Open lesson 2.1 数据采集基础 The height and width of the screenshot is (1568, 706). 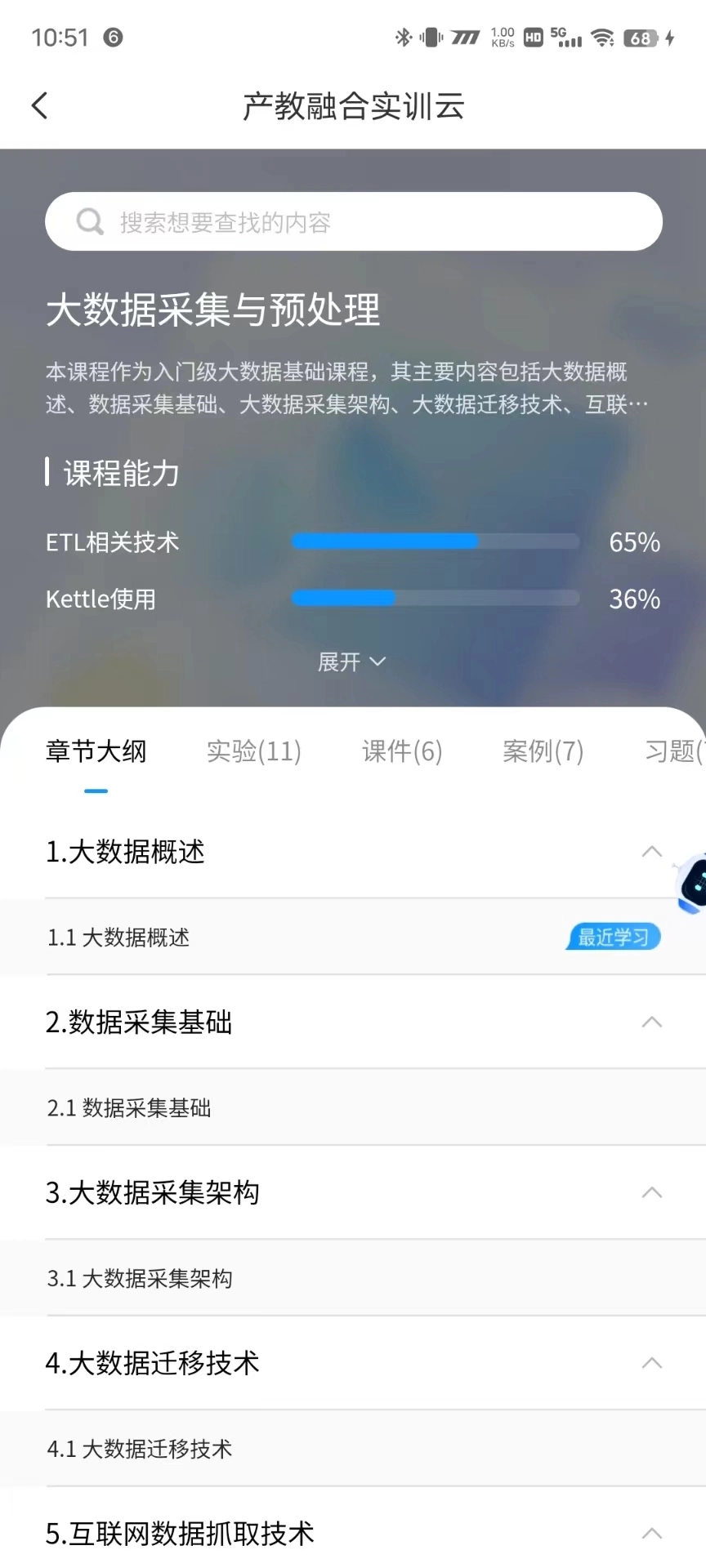[128, 1107]
